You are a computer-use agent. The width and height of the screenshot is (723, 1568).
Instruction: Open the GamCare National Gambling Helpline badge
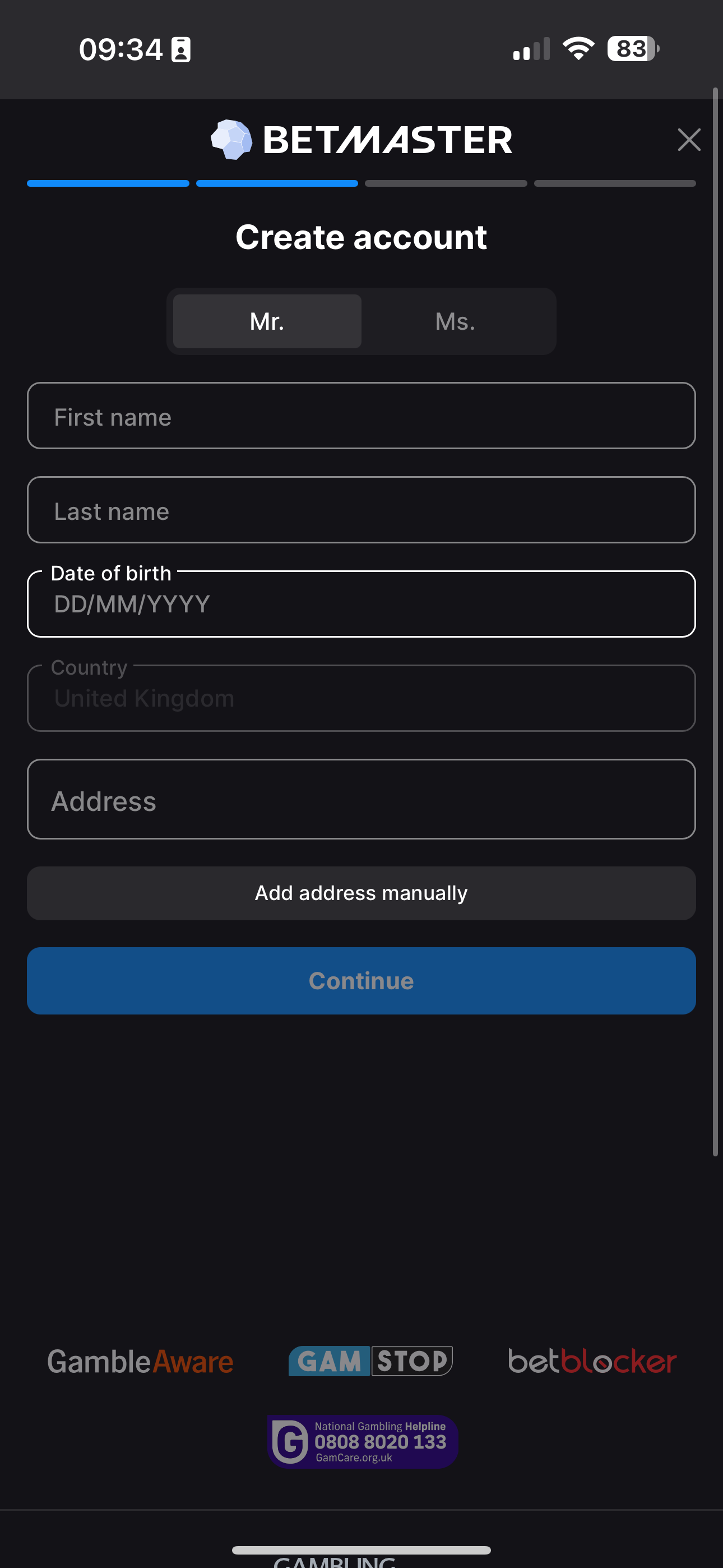(x=361, y=1441)
